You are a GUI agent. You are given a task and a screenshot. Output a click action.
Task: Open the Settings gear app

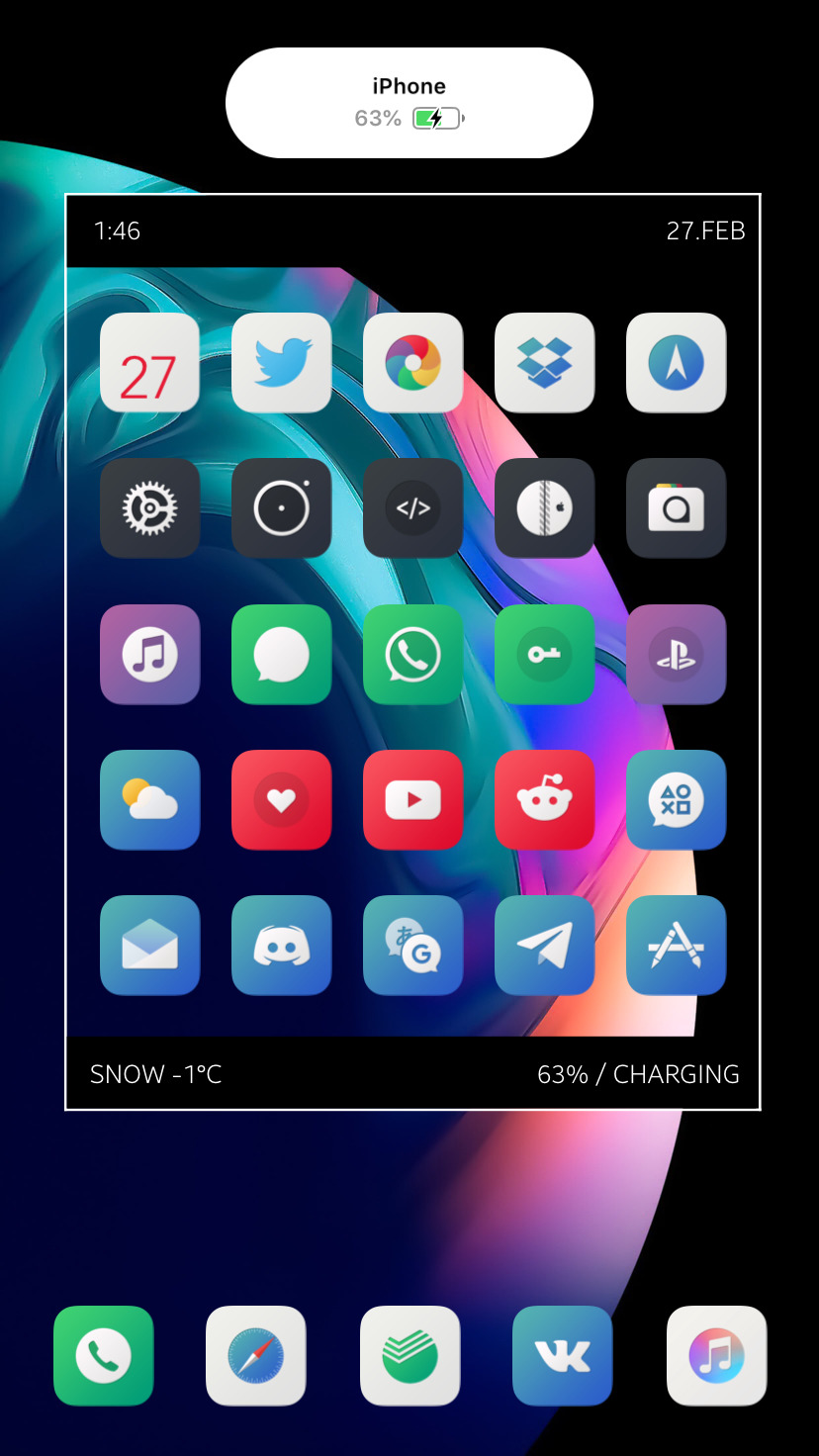tap(149, 508)
